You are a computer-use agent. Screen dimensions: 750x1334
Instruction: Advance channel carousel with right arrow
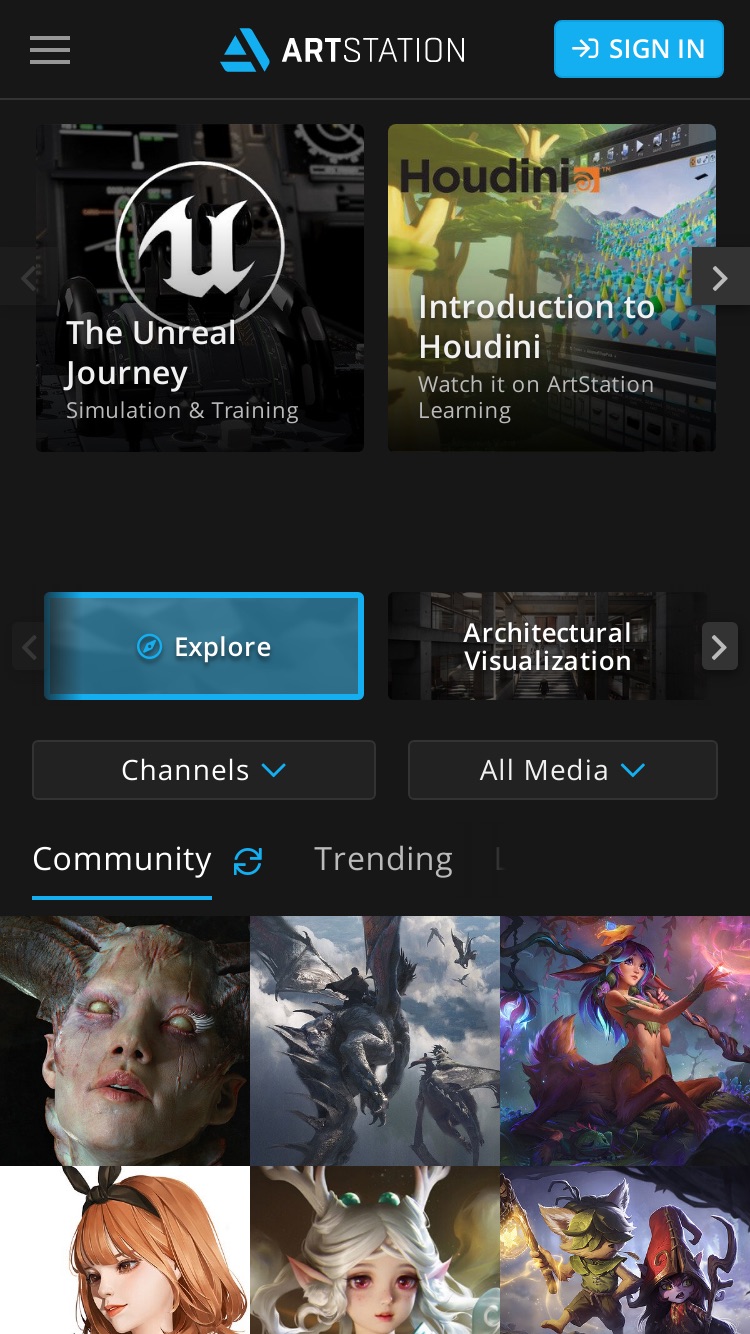click(719, 647)
